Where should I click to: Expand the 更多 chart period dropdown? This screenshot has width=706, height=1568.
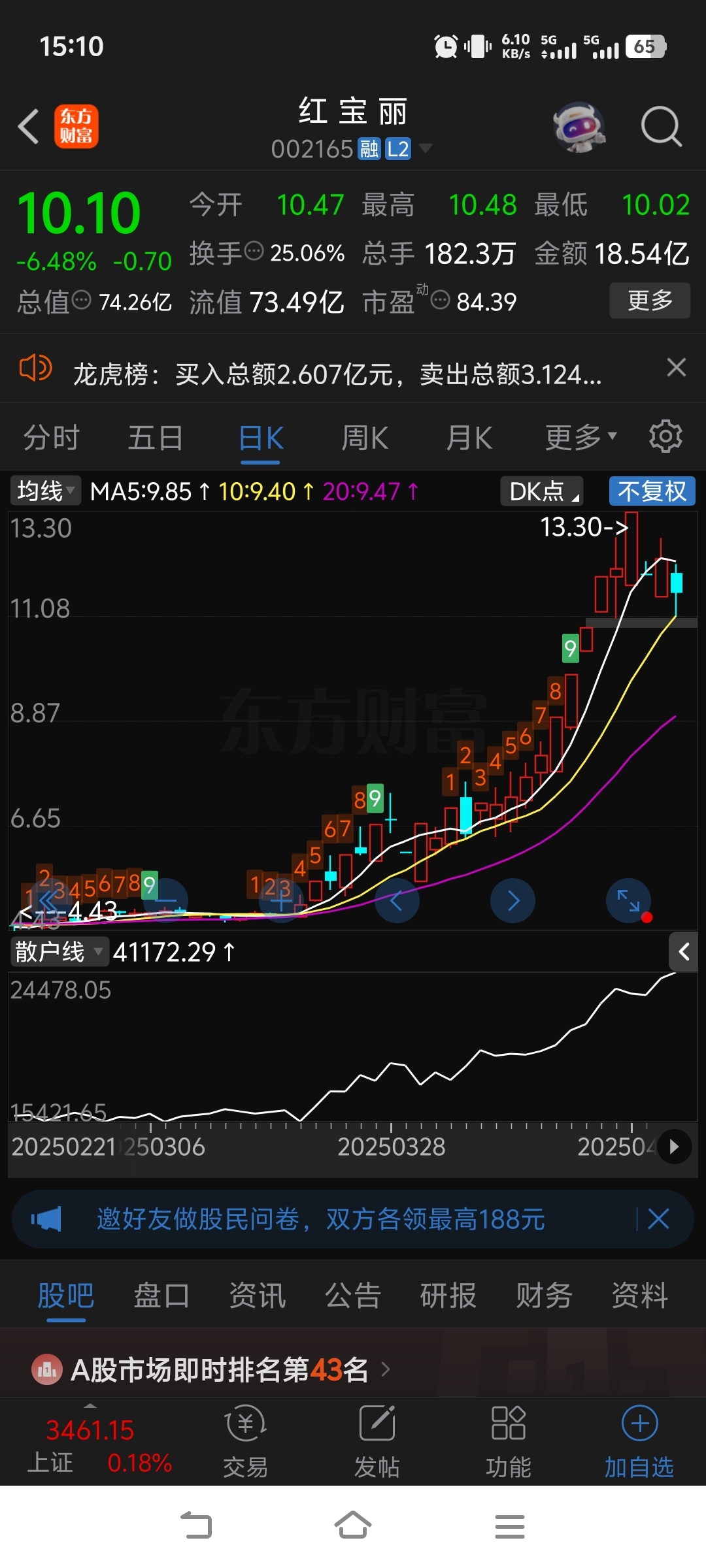[581, 438]
